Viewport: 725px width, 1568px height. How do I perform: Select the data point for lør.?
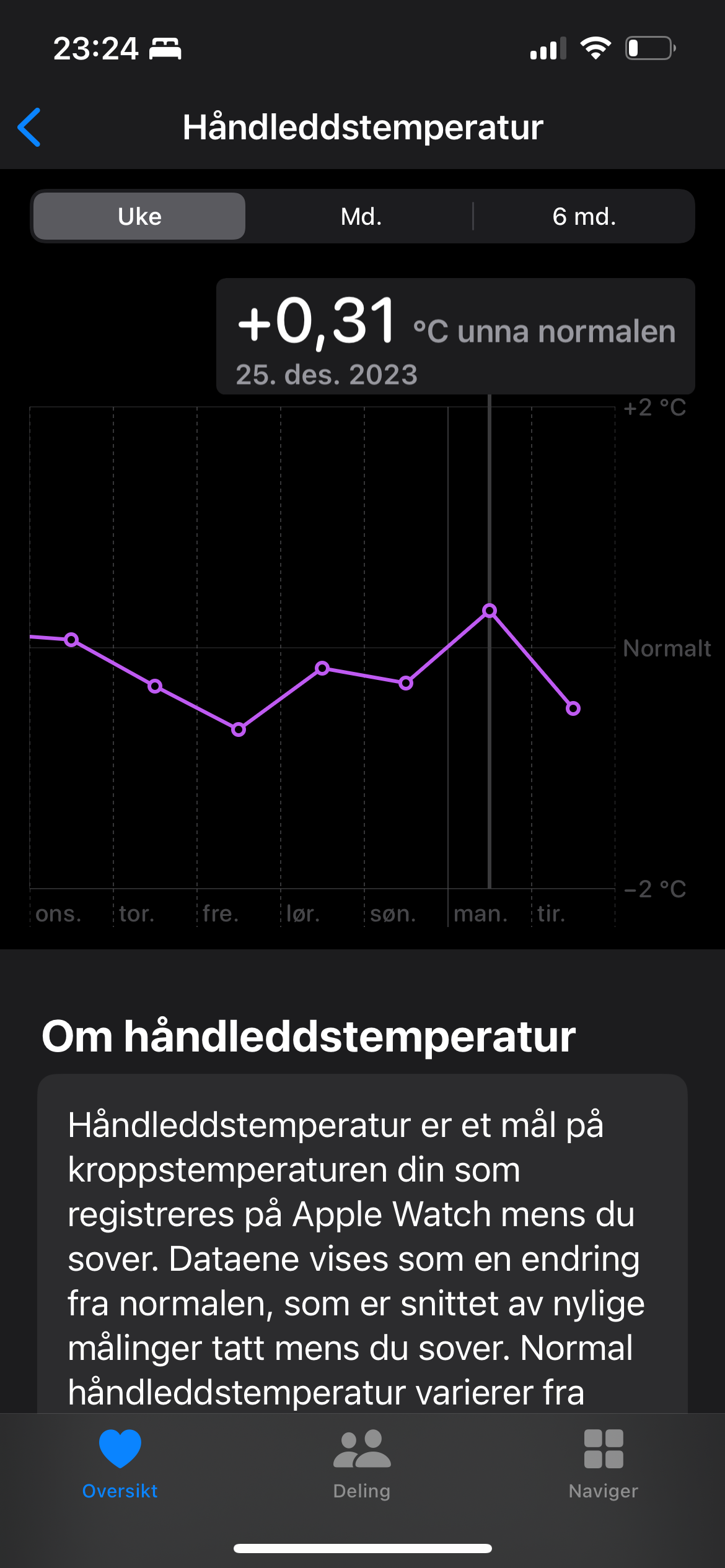322,668
